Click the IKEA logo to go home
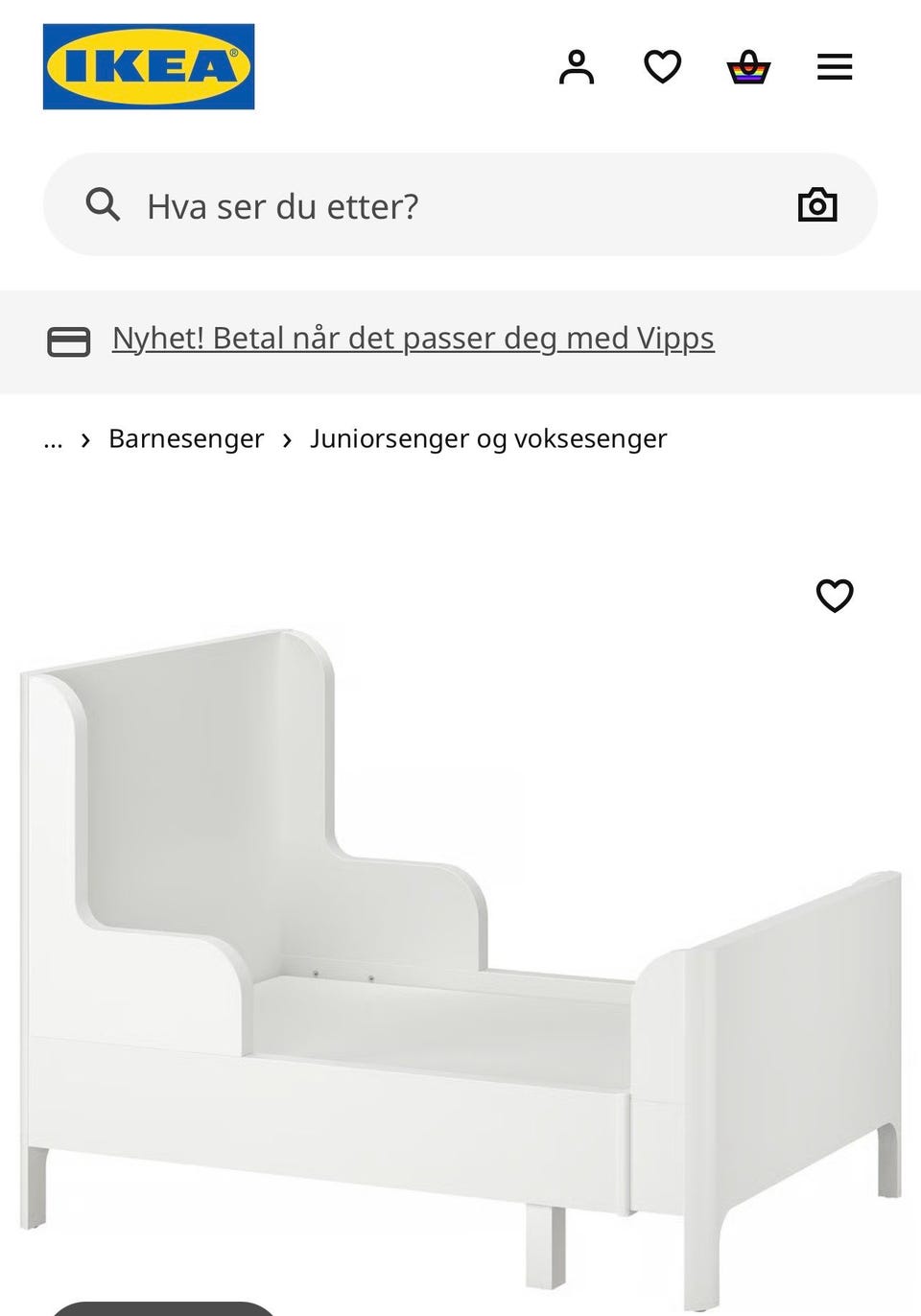 coord(149,67)
